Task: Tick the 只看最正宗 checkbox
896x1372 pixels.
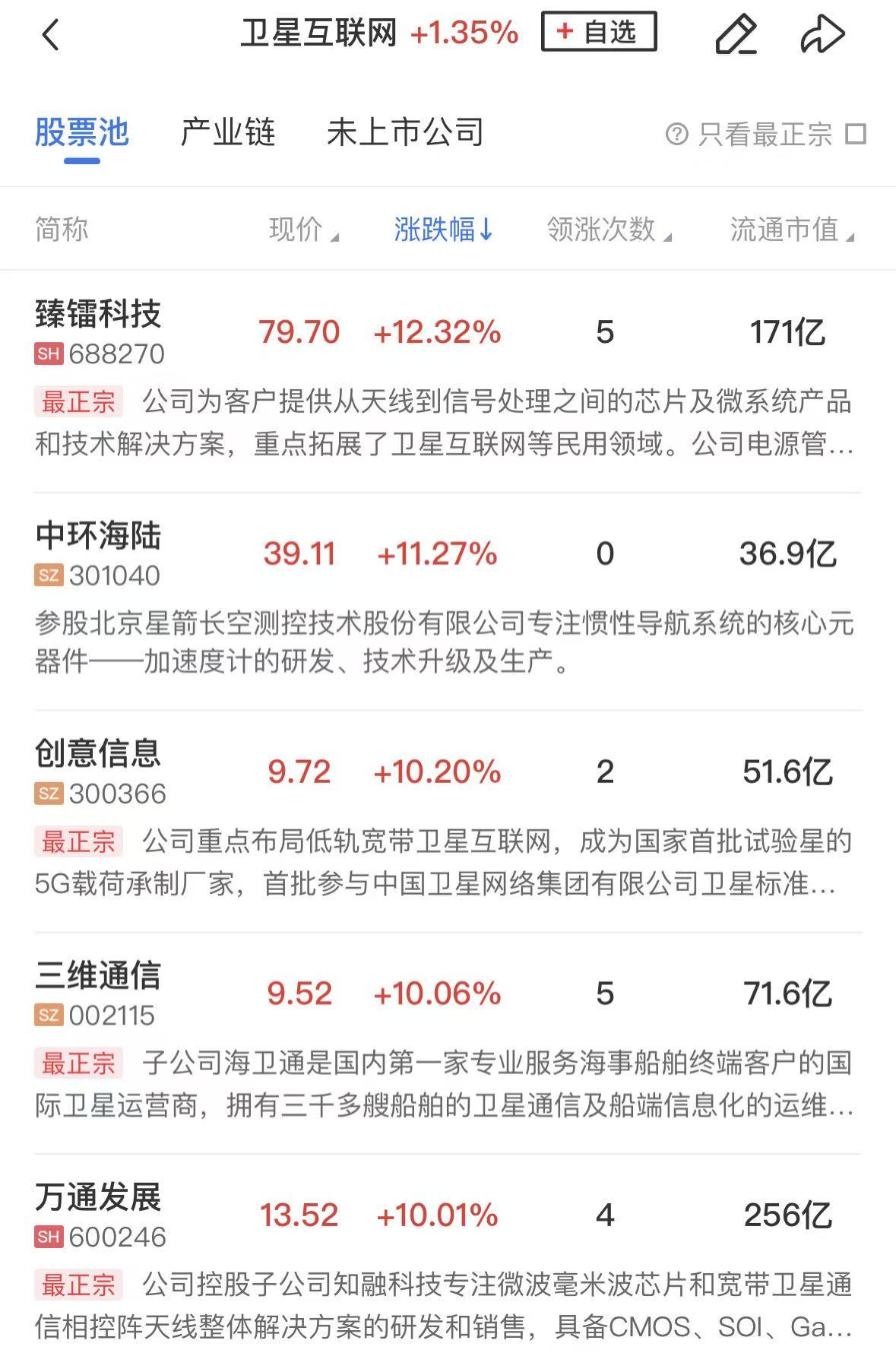Action: (856, 135)
